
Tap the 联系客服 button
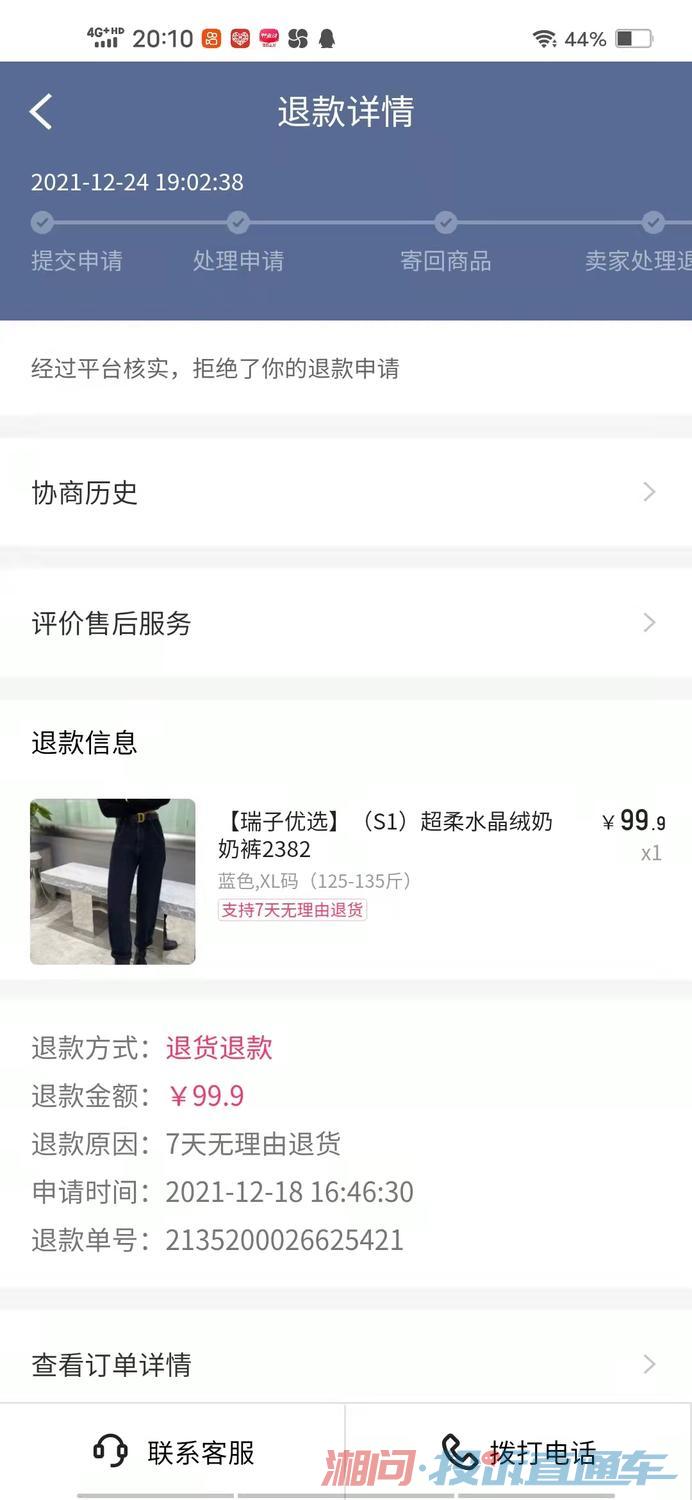tap(174, 1451)
